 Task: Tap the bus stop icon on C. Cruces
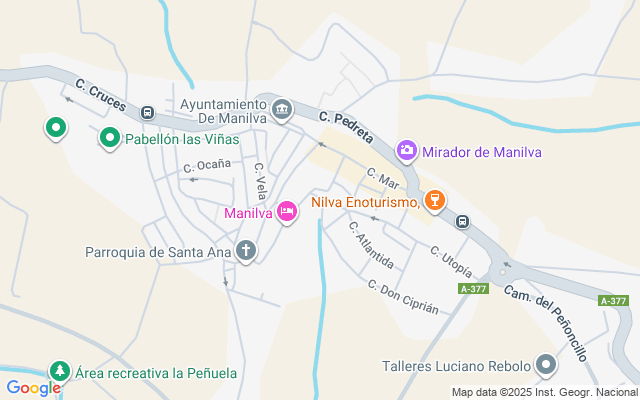coord(147,112)
